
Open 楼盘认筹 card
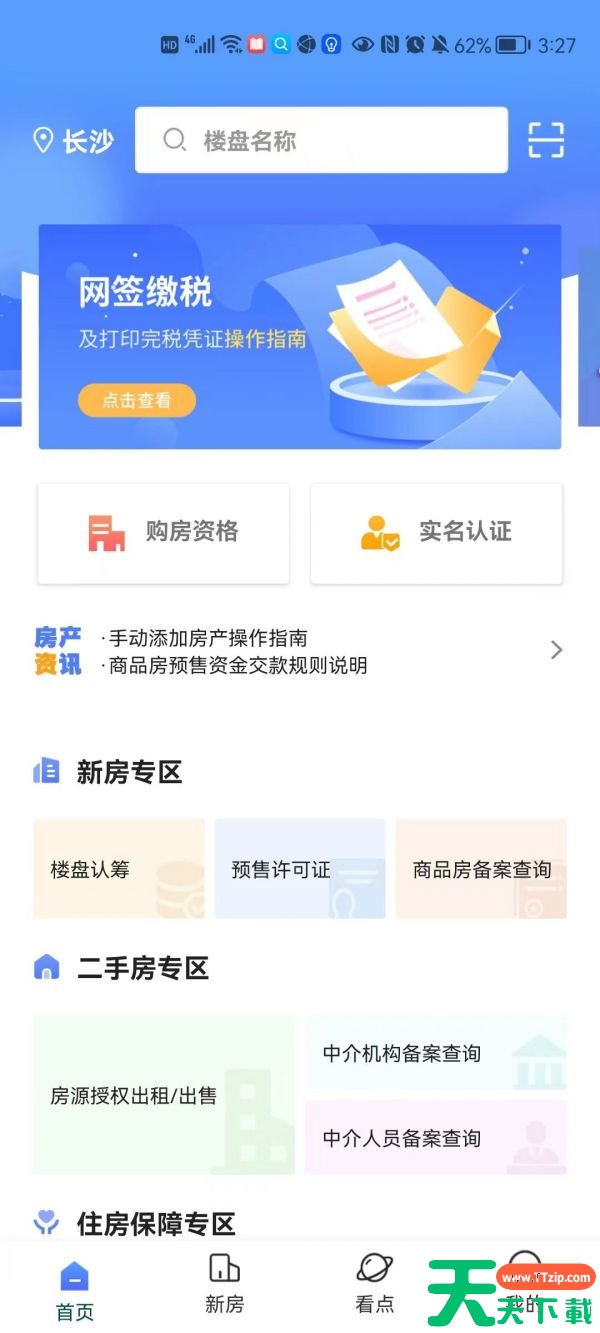click(x=119, y=869)
